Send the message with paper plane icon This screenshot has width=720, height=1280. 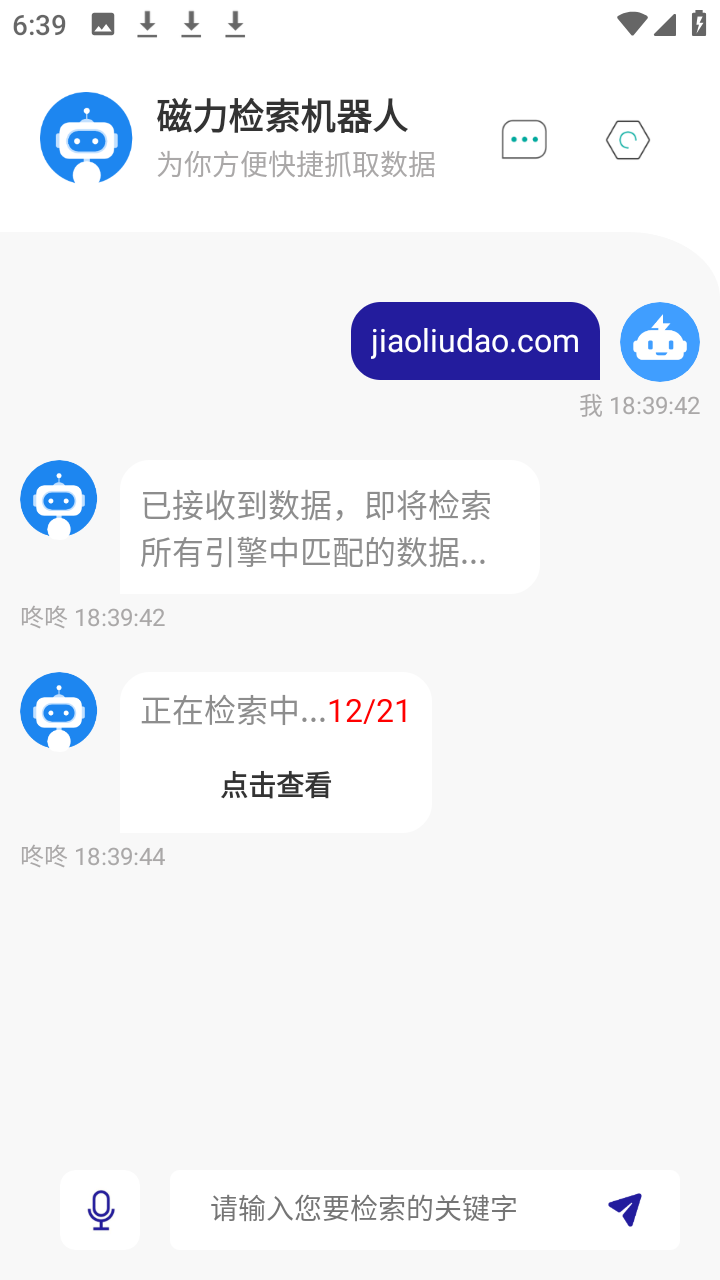tap(625, 1209)
